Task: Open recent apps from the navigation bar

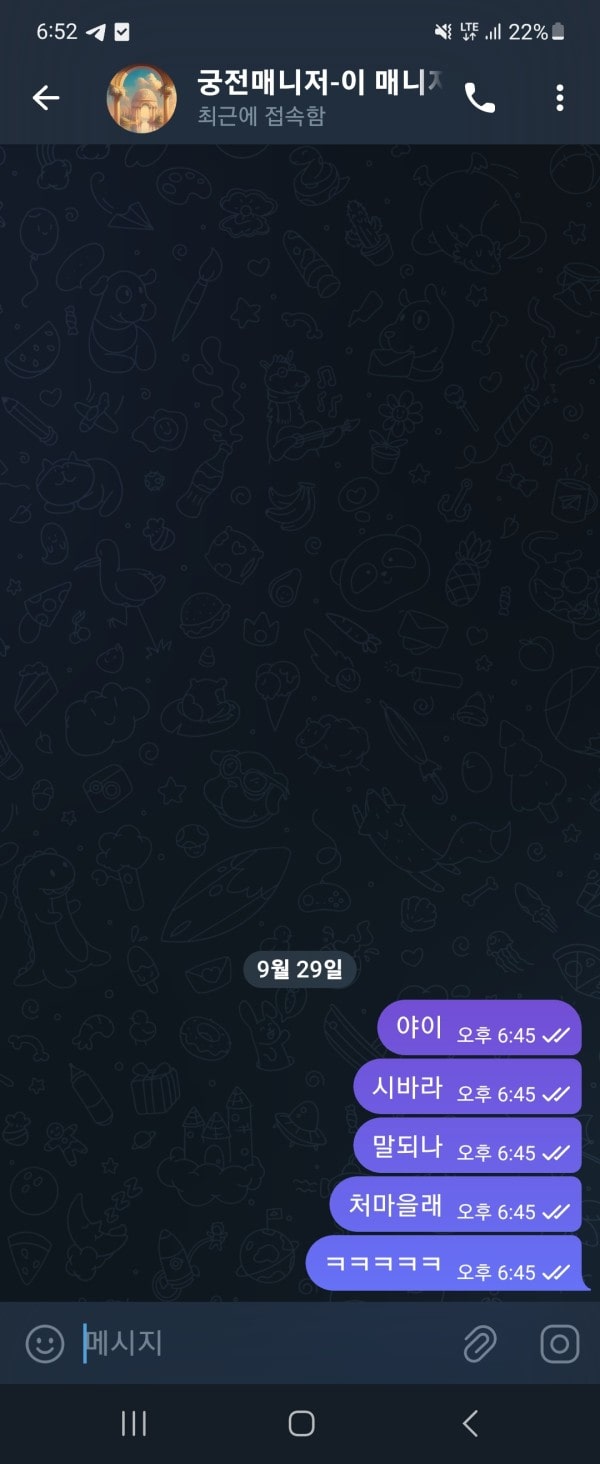Action: click(134, 1423)
